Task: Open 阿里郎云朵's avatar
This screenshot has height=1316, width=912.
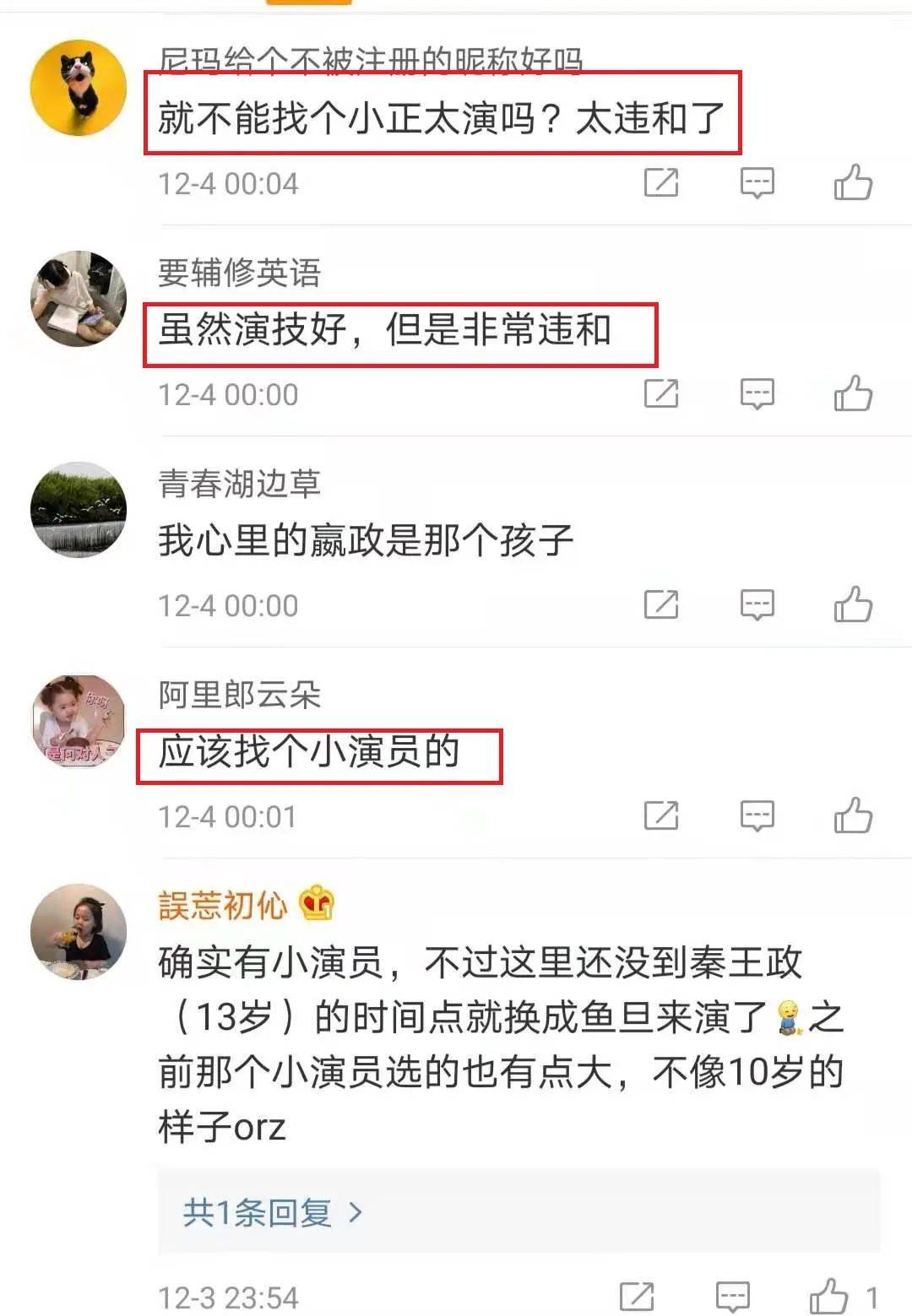Action: pos(78,721)
